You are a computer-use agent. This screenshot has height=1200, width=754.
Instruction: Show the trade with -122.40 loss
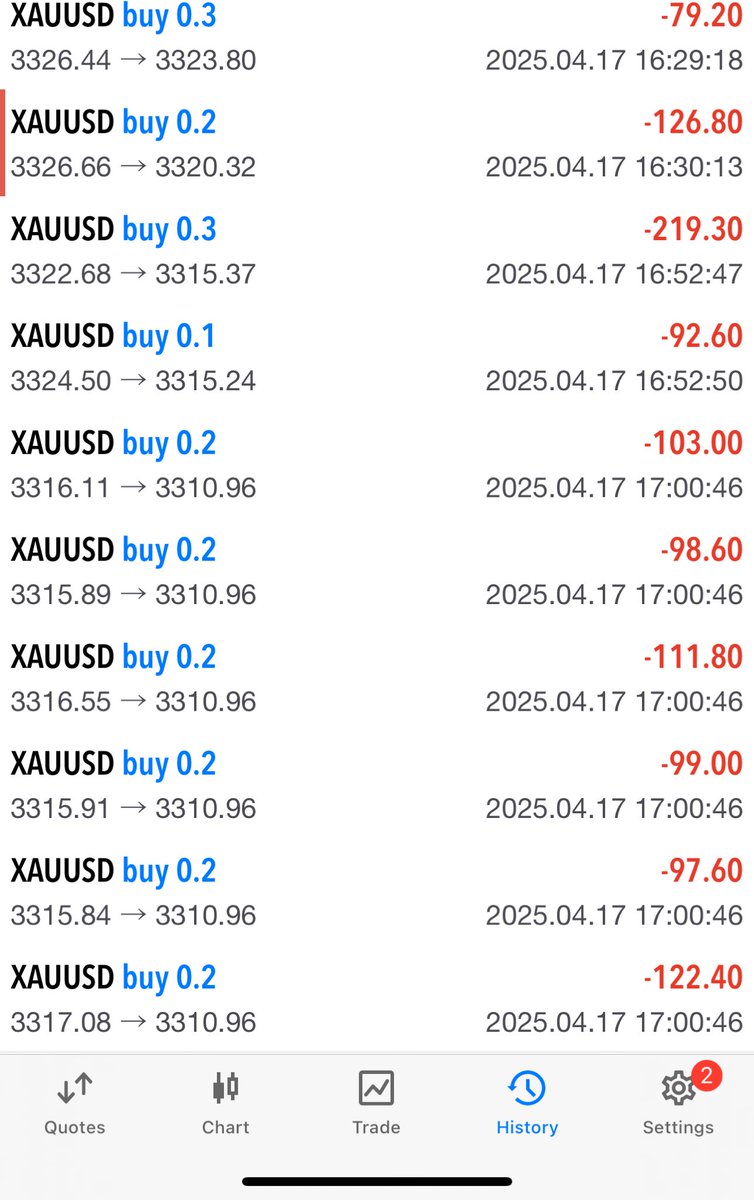coord(377,999)
